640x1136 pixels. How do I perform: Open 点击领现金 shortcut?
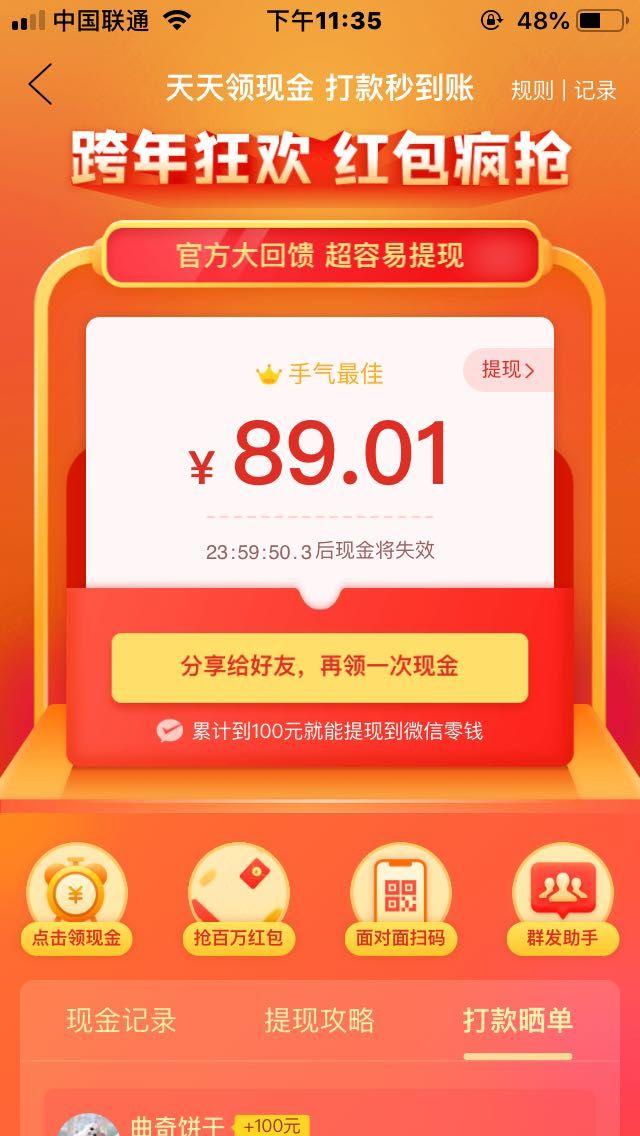coord(77,900)
